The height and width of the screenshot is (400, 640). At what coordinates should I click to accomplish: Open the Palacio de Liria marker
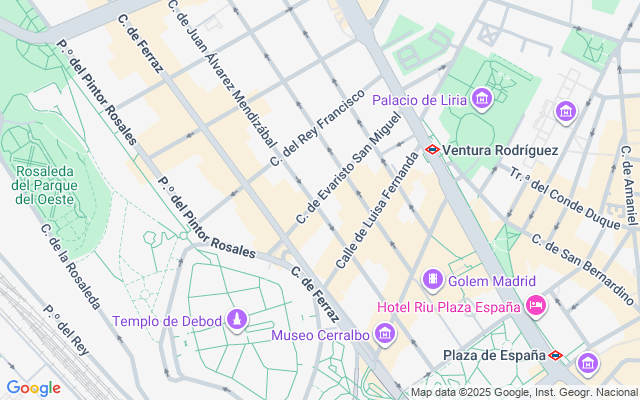pos(483,99)
